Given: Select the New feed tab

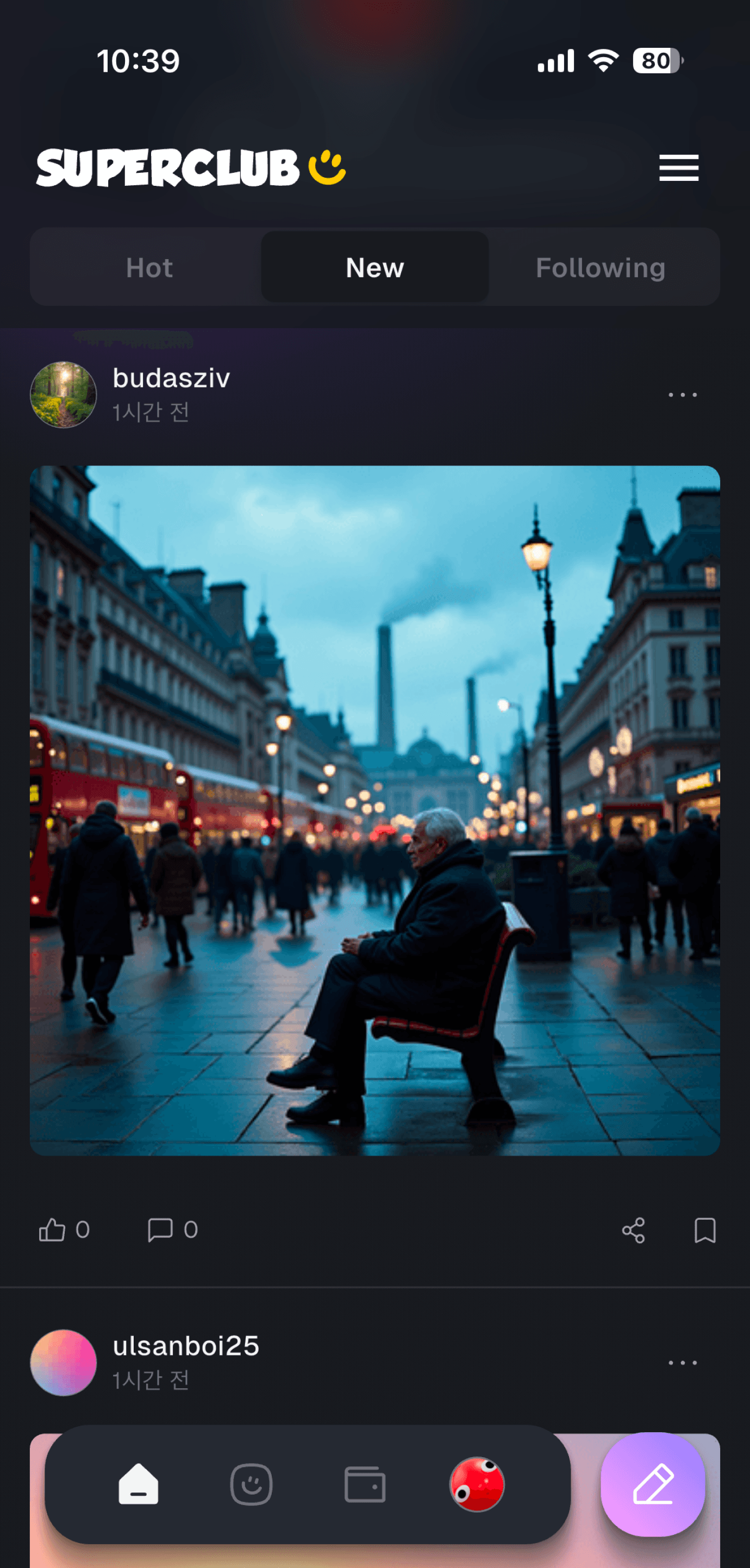Looking at the screenshot, I should (375, 267).
